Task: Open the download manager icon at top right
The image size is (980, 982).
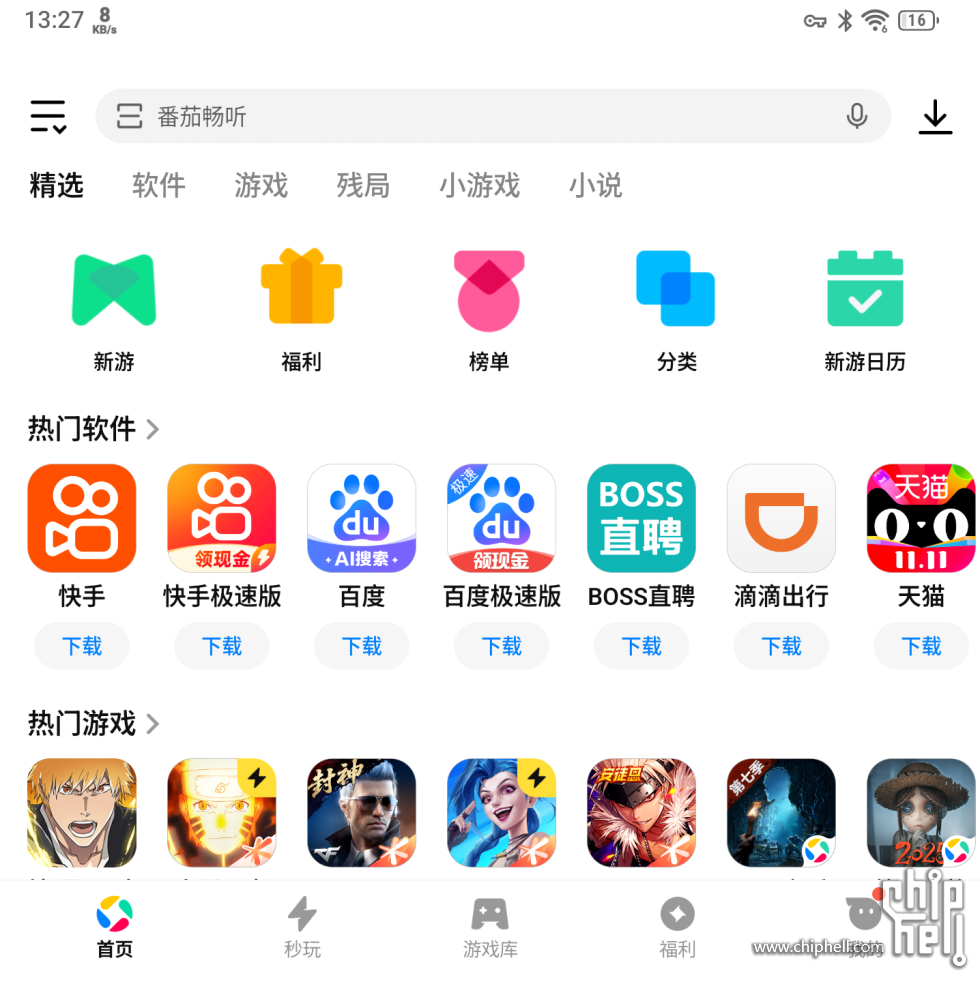Action: click(936, 116)
